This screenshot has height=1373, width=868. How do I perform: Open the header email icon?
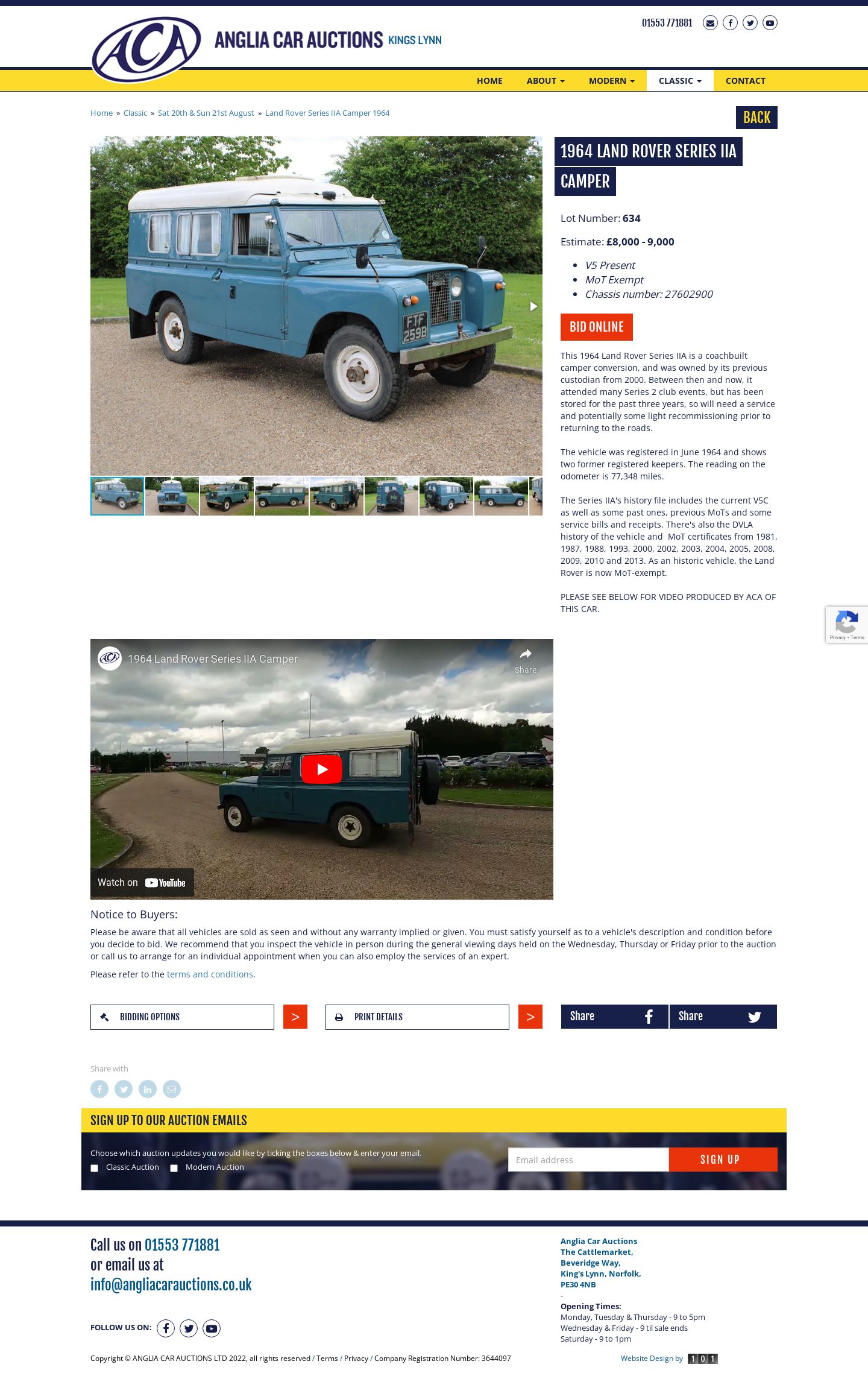pos(710,23)
